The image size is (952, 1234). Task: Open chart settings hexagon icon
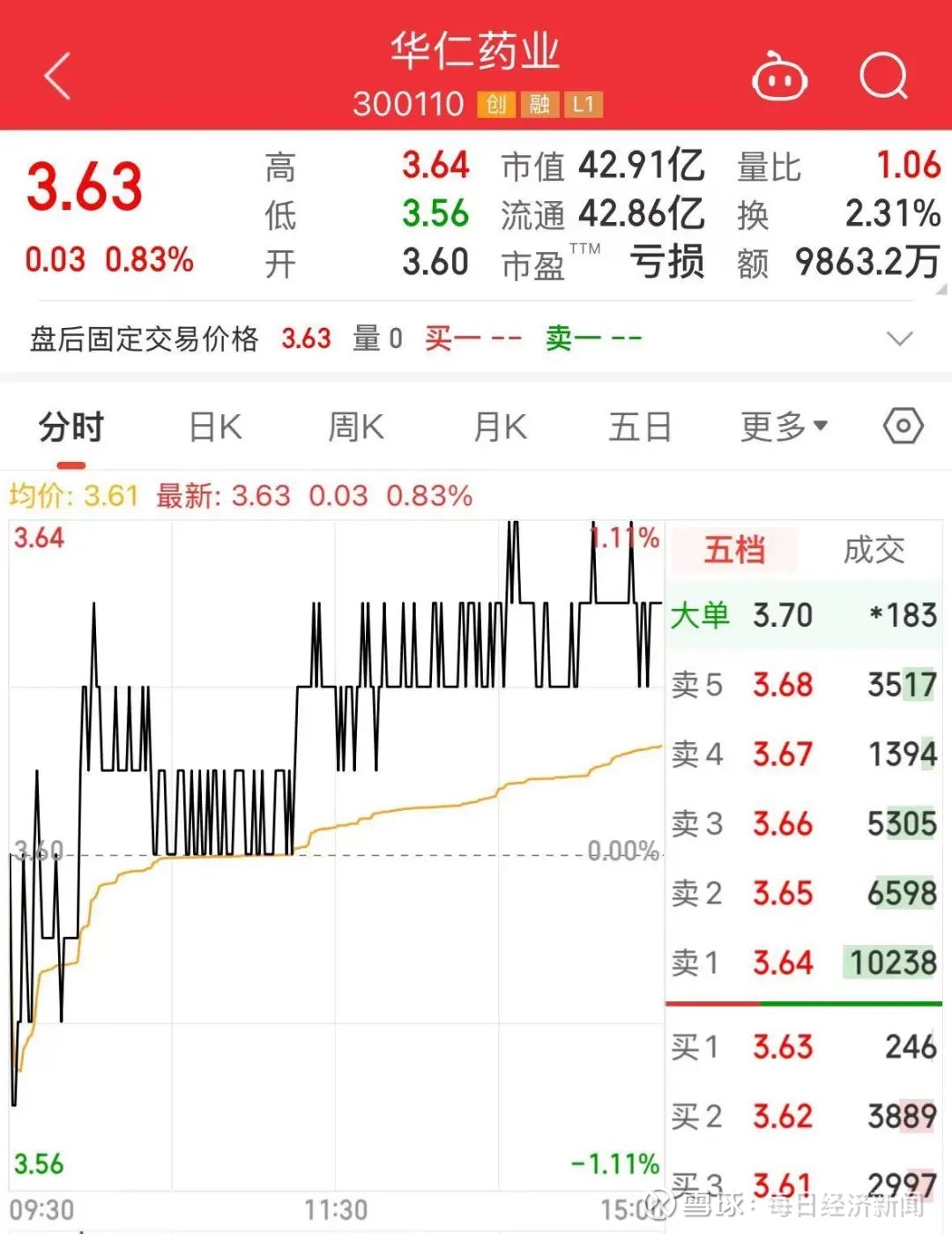904,427
